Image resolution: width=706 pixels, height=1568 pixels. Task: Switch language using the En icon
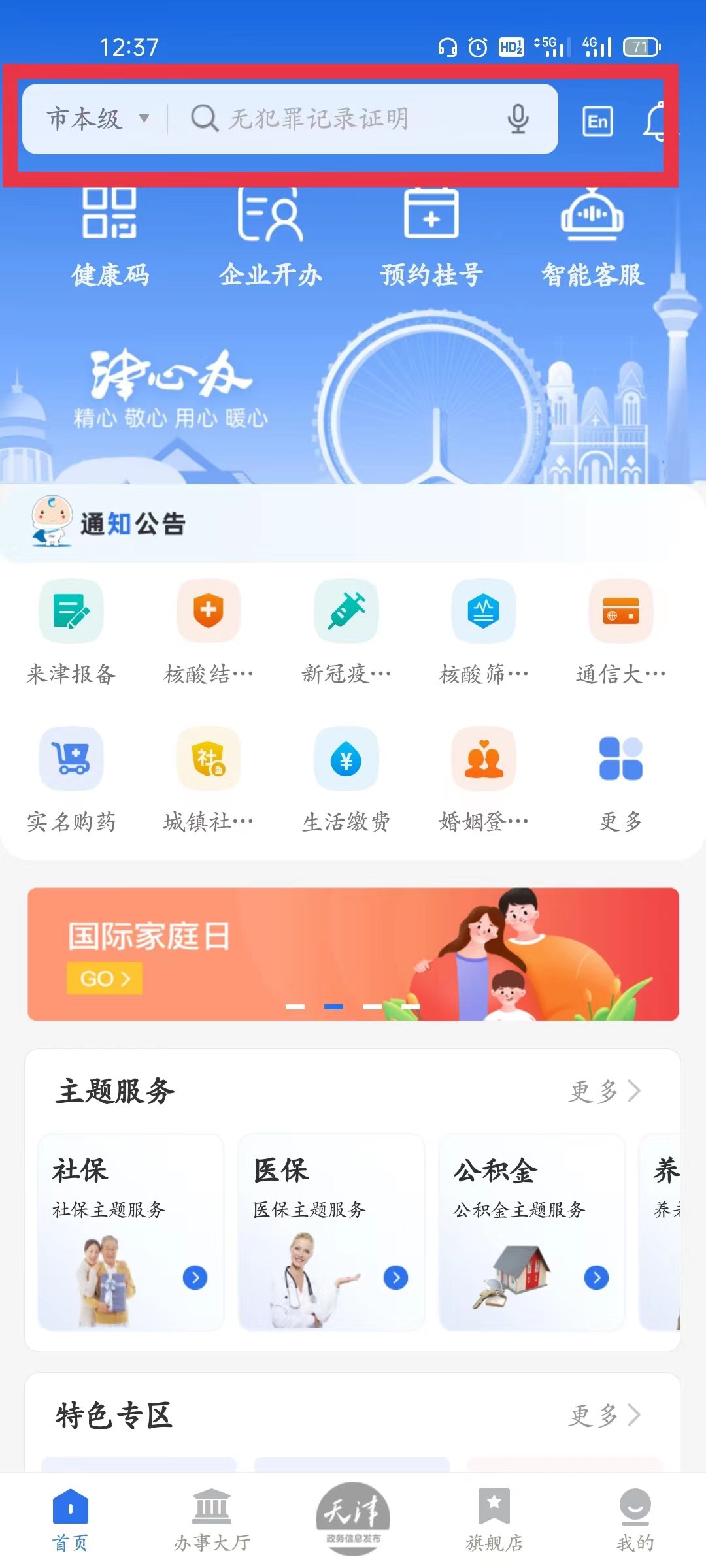[597, 121]
